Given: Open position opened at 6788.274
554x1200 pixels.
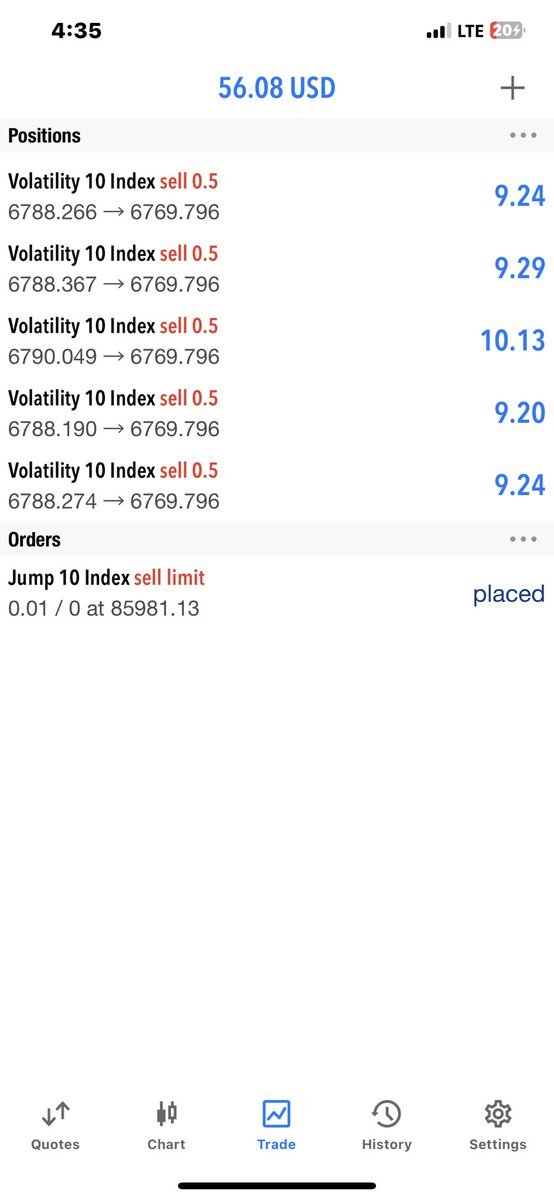Looking at the screenshot, I should (277, 485).
